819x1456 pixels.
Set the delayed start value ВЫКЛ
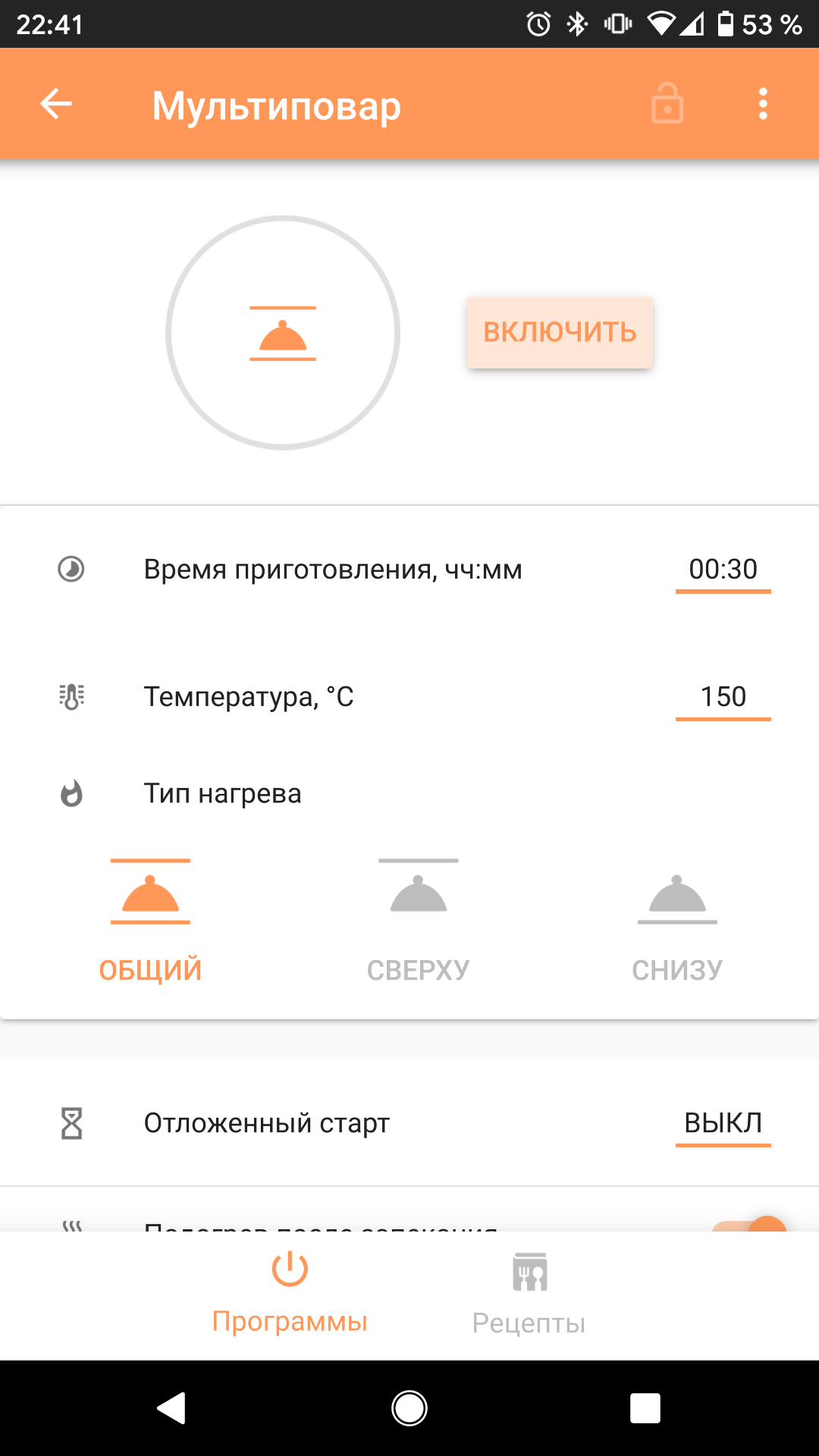tap(723, 1123)
